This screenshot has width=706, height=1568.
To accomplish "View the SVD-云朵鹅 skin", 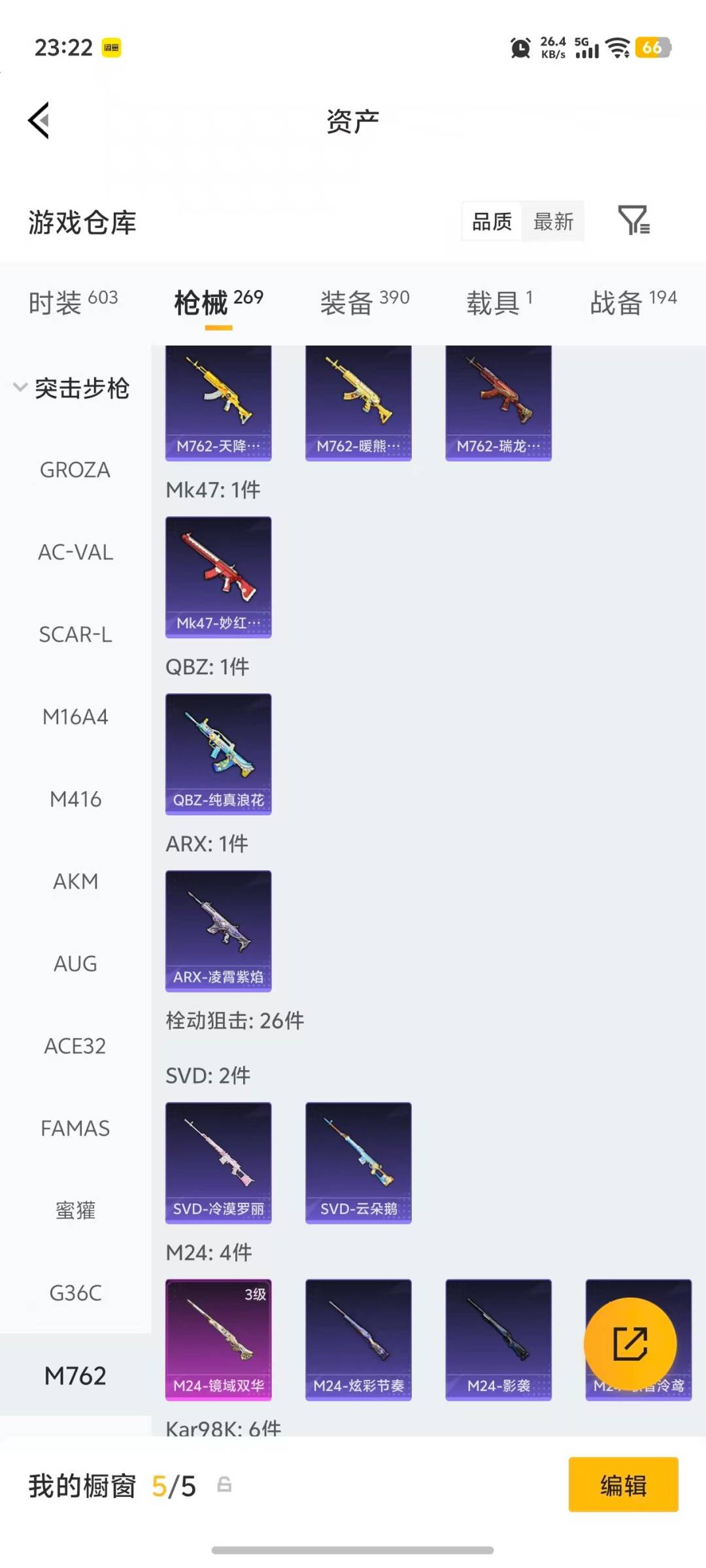I will coord(358,1163).
